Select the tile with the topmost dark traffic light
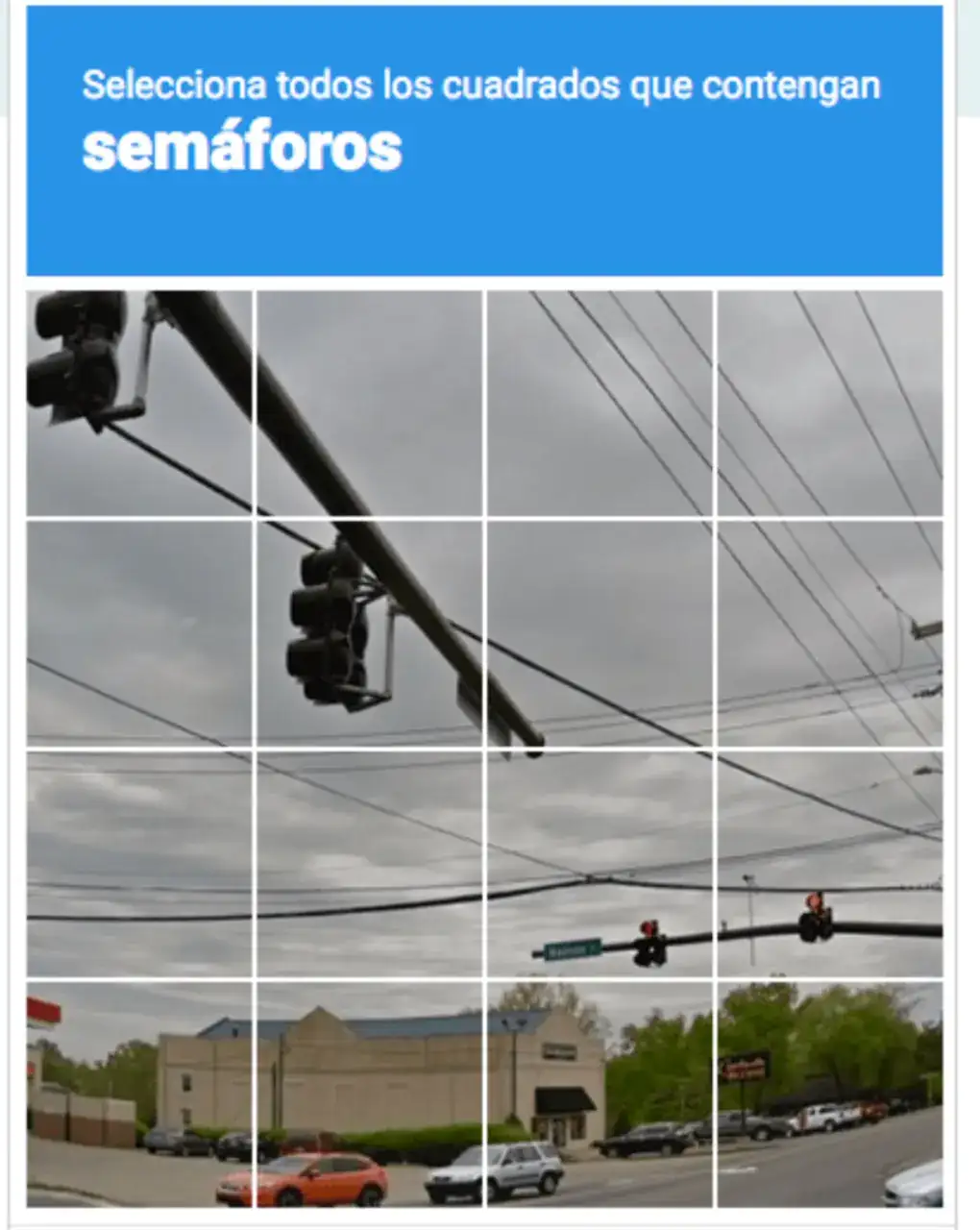 coord(139,404)
